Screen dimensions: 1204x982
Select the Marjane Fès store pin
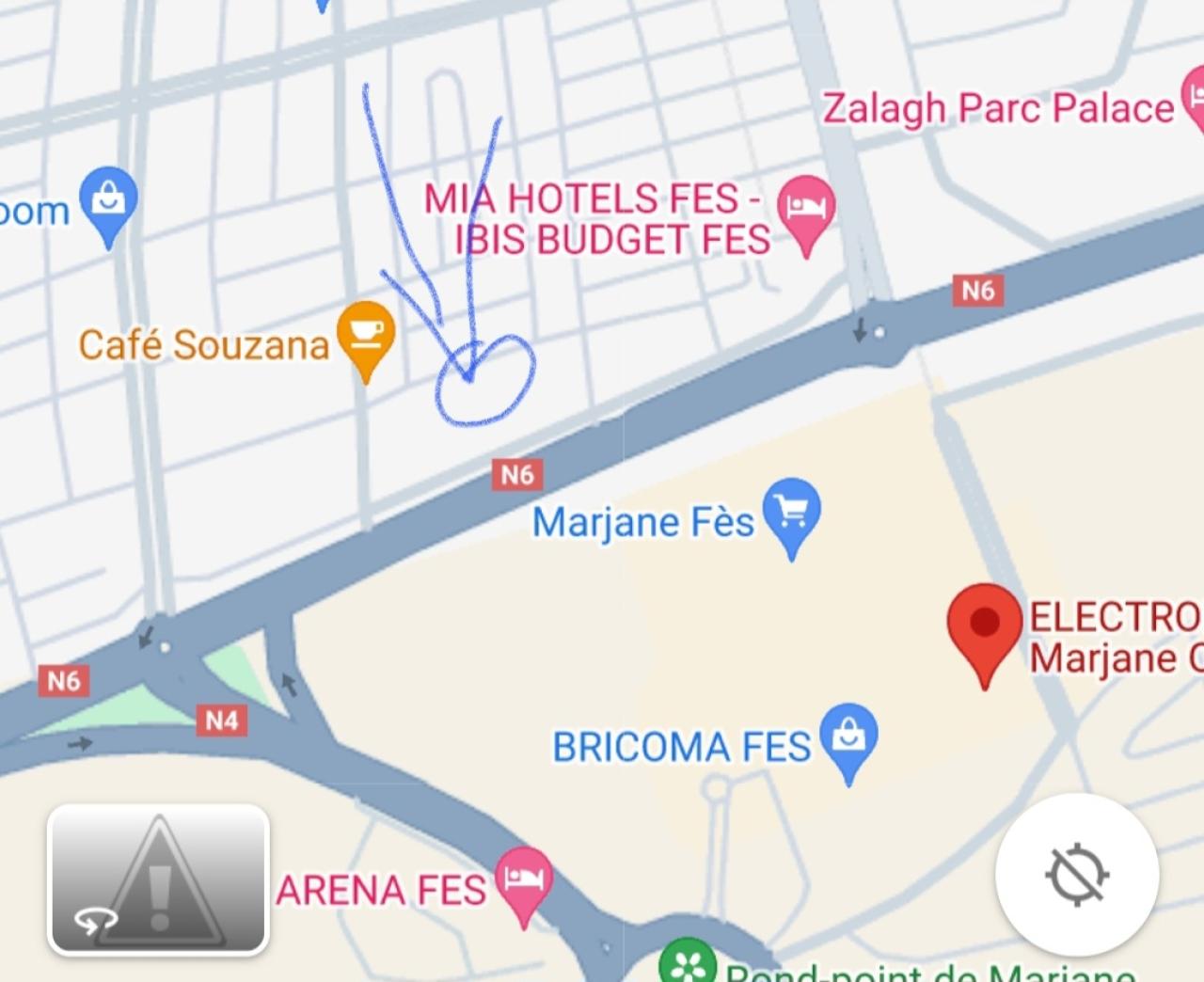791,514
